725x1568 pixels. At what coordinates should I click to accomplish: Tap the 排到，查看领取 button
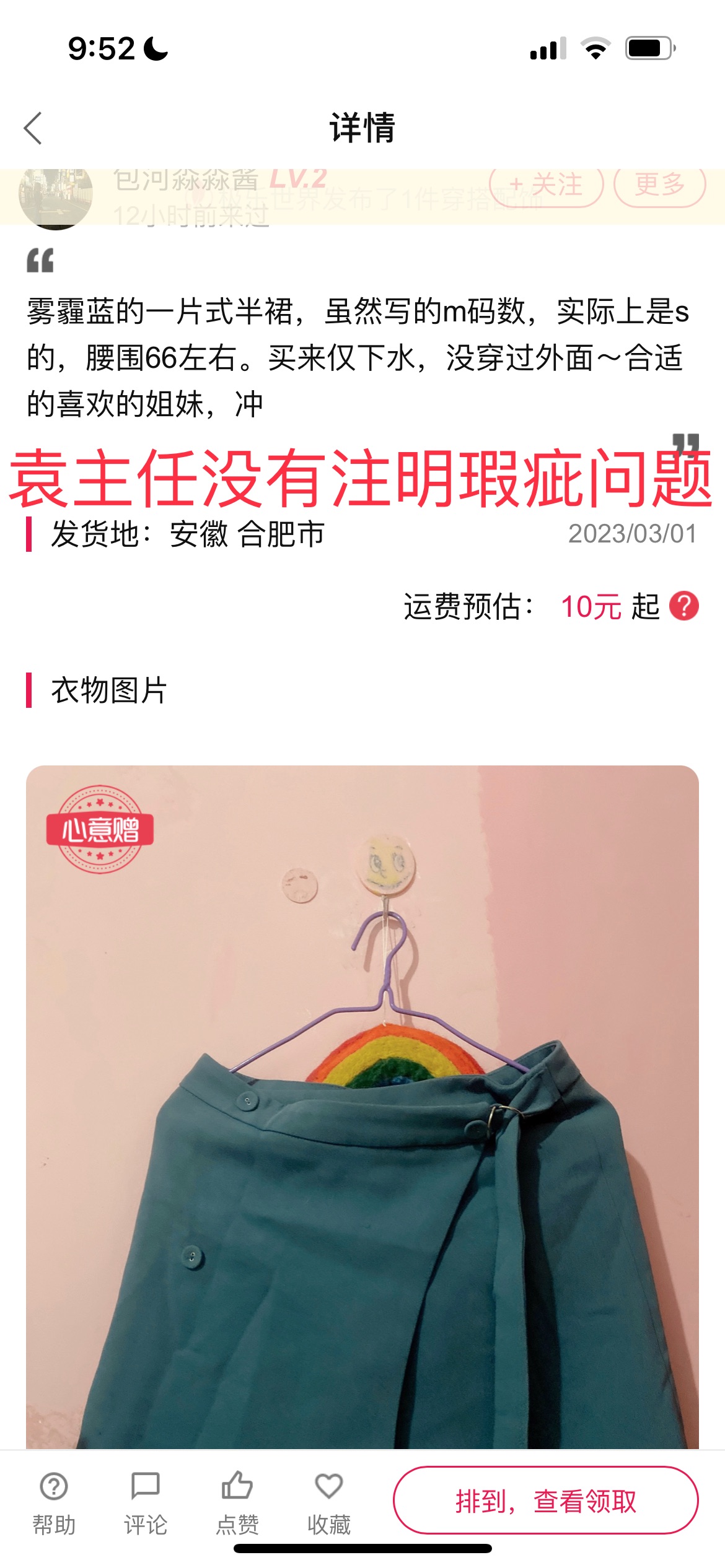pyautogui.click(x=546, y=1500)
